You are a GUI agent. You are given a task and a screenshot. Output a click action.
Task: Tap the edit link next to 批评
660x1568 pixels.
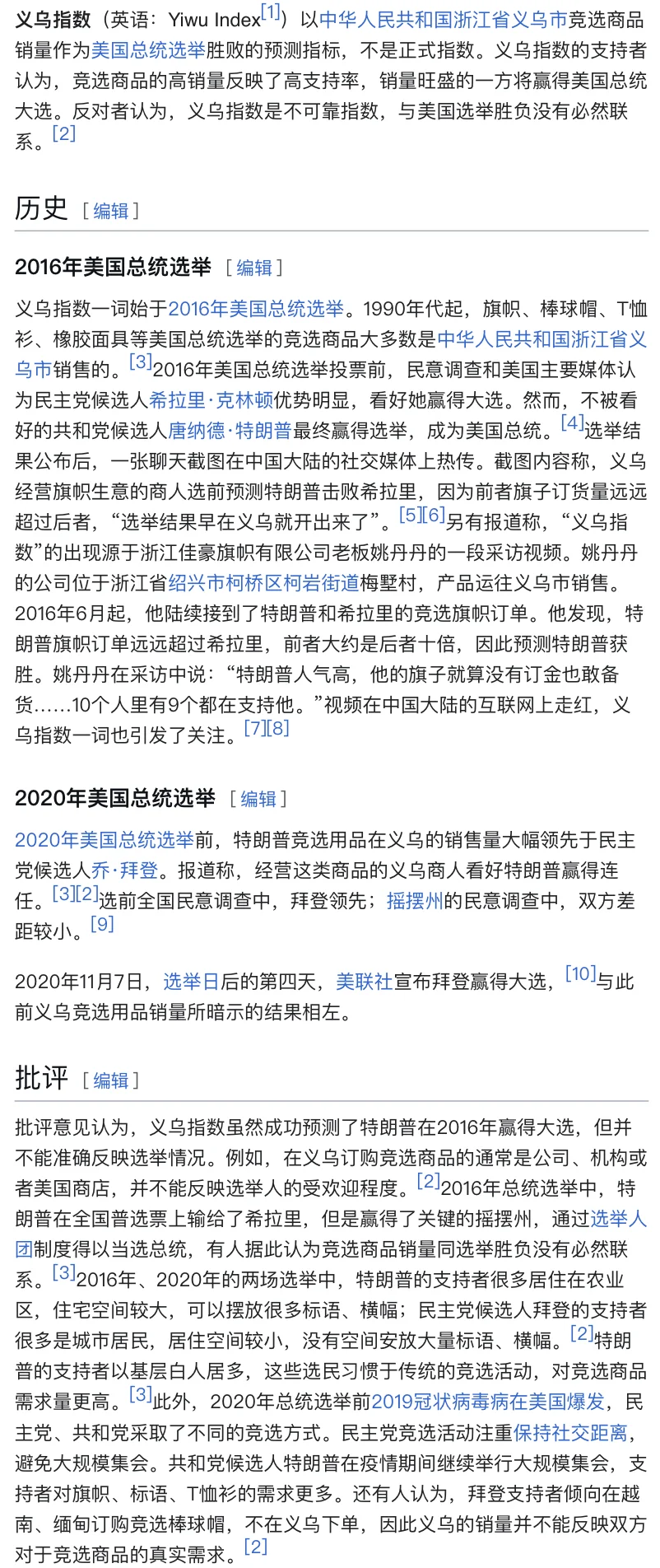tap(111, 1080)
